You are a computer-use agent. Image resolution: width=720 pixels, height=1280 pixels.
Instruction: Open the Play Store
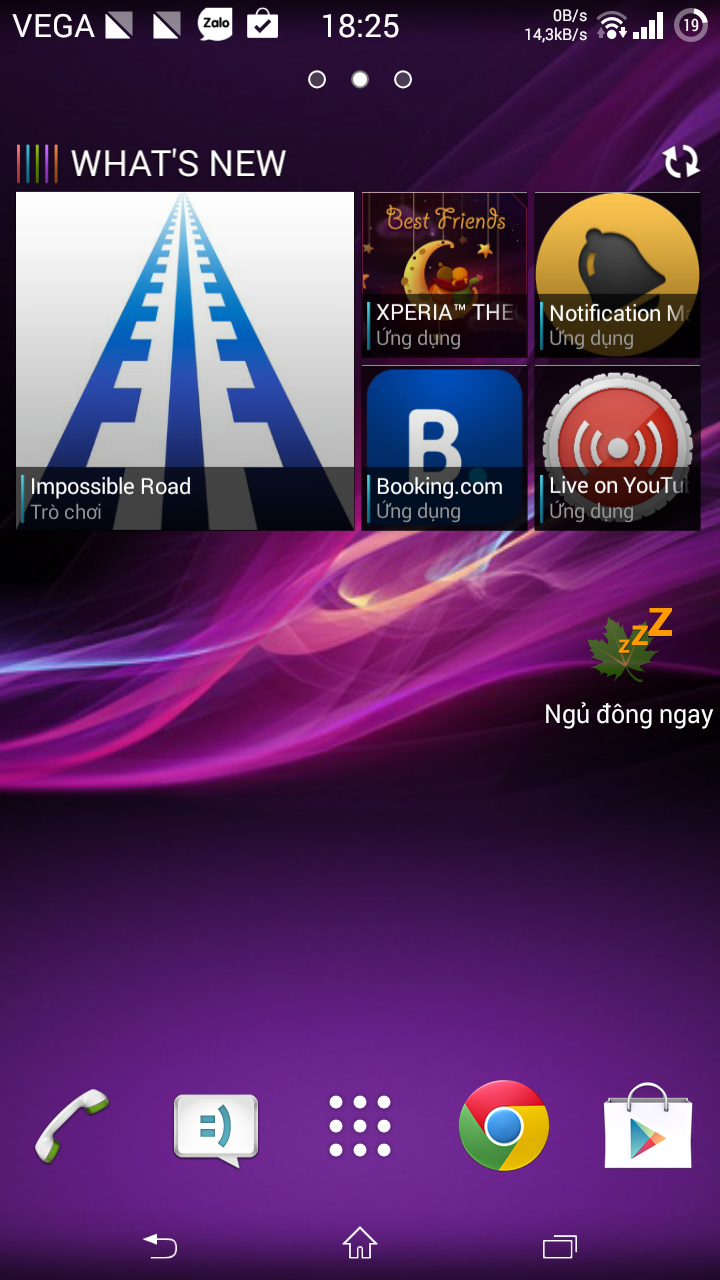(648, 1126)
